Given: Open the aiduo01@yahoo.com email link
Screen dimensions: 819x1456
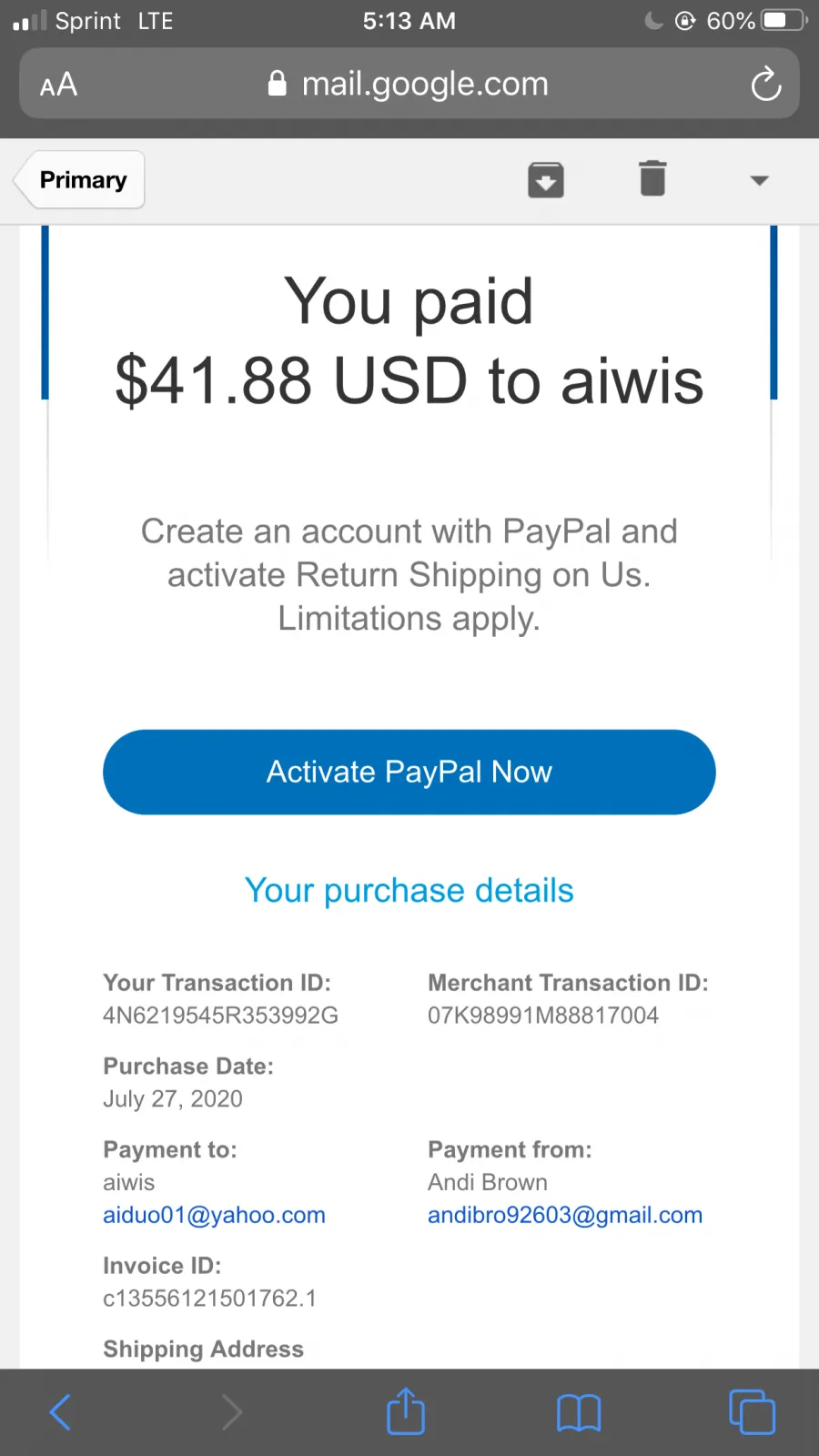Looking at the screenshot, I should (214, 1215).
